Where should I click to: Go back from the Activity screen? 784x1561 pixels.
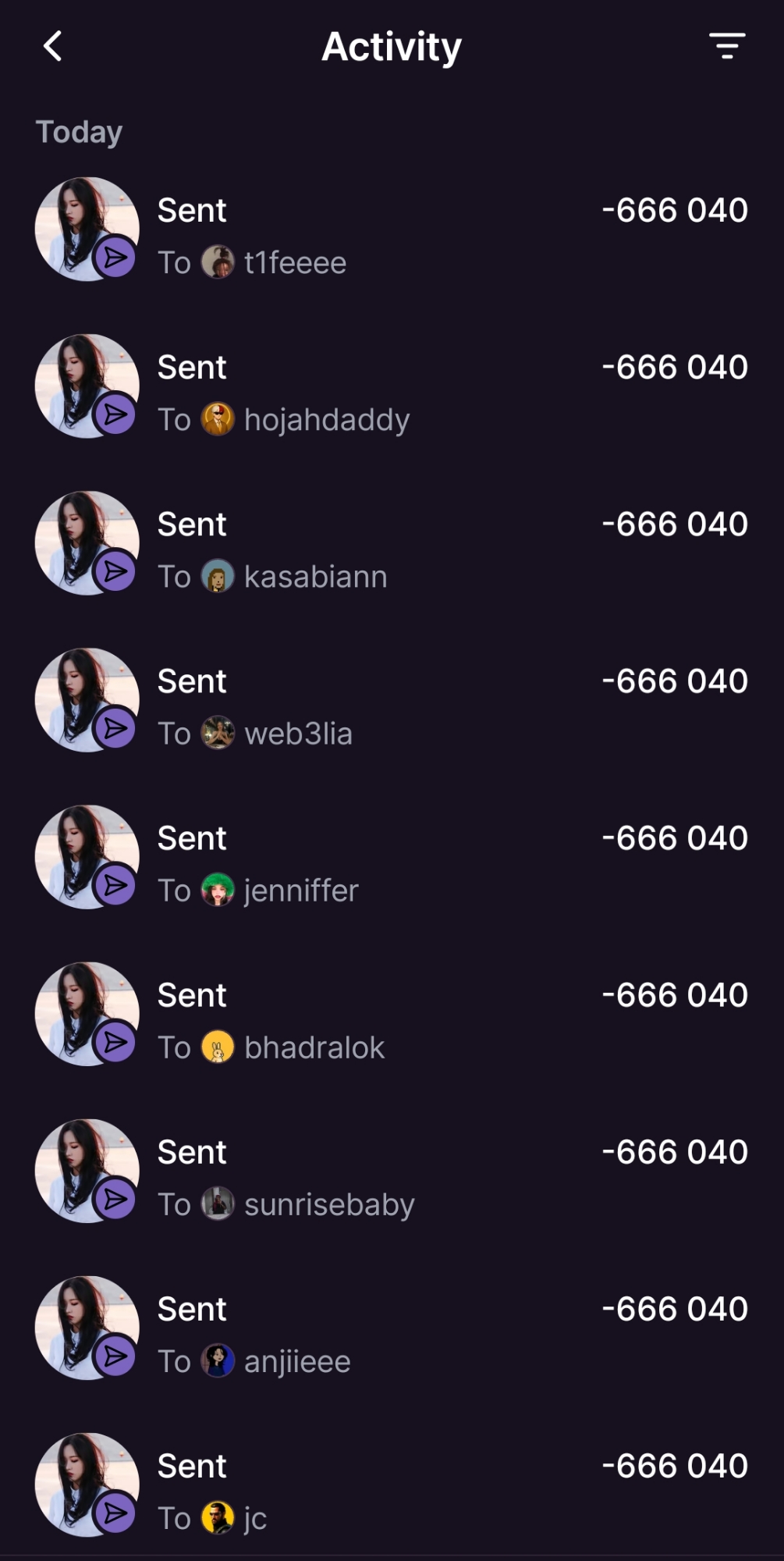[52, 47]
